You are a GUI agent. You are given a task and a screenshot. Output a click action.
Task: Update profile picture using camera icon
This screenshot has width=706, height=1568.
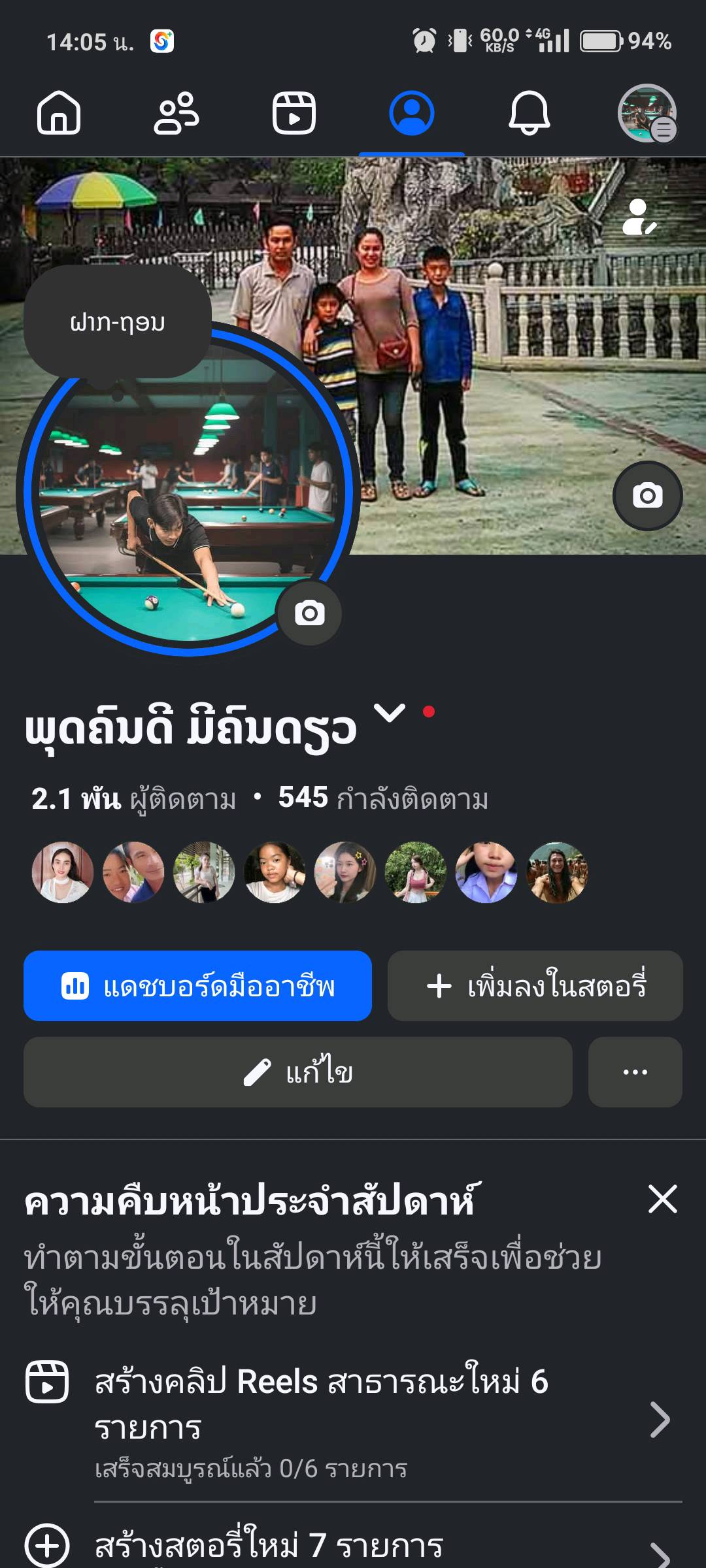click(x=309, y=613)
